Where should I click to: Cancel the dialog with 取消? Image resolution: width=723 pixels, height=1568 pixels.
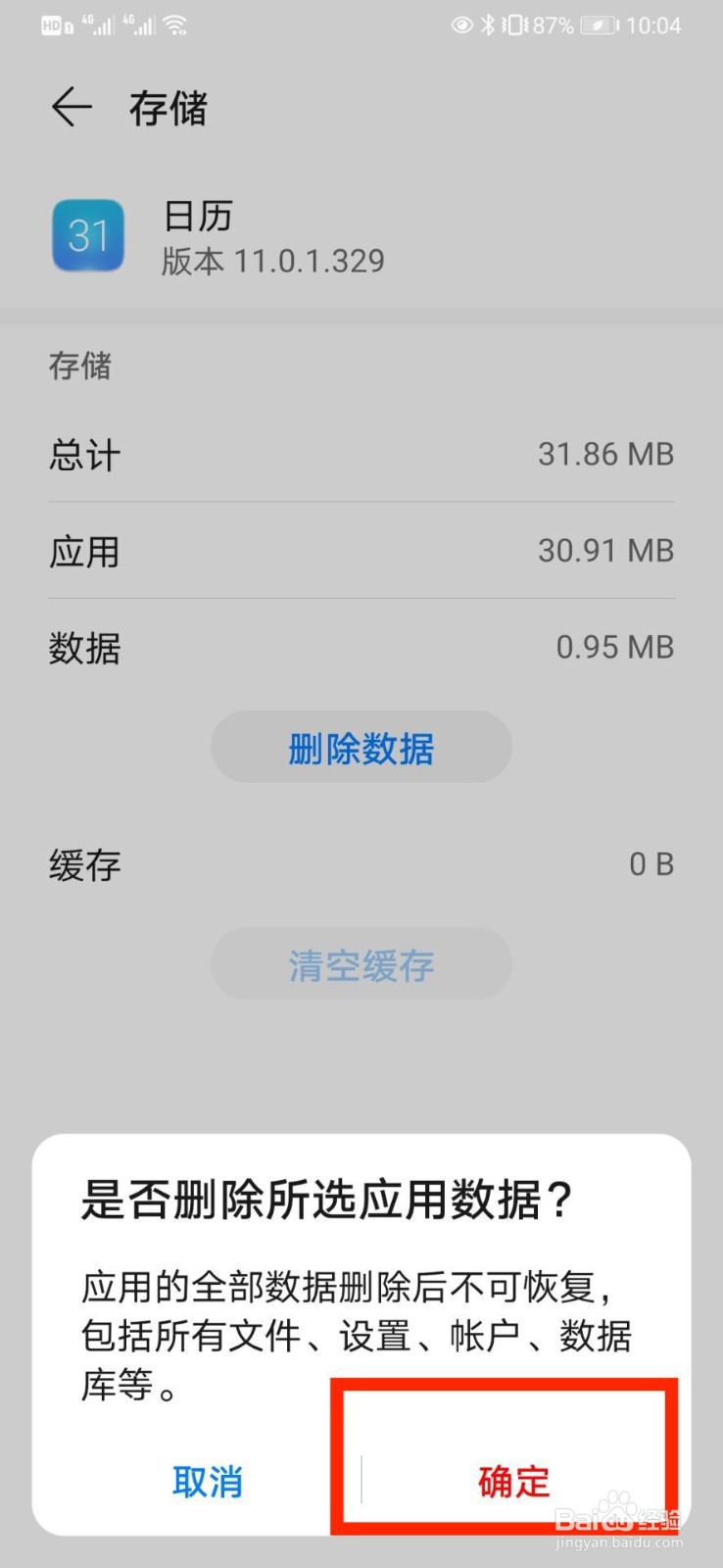(x=208, y=1481)
